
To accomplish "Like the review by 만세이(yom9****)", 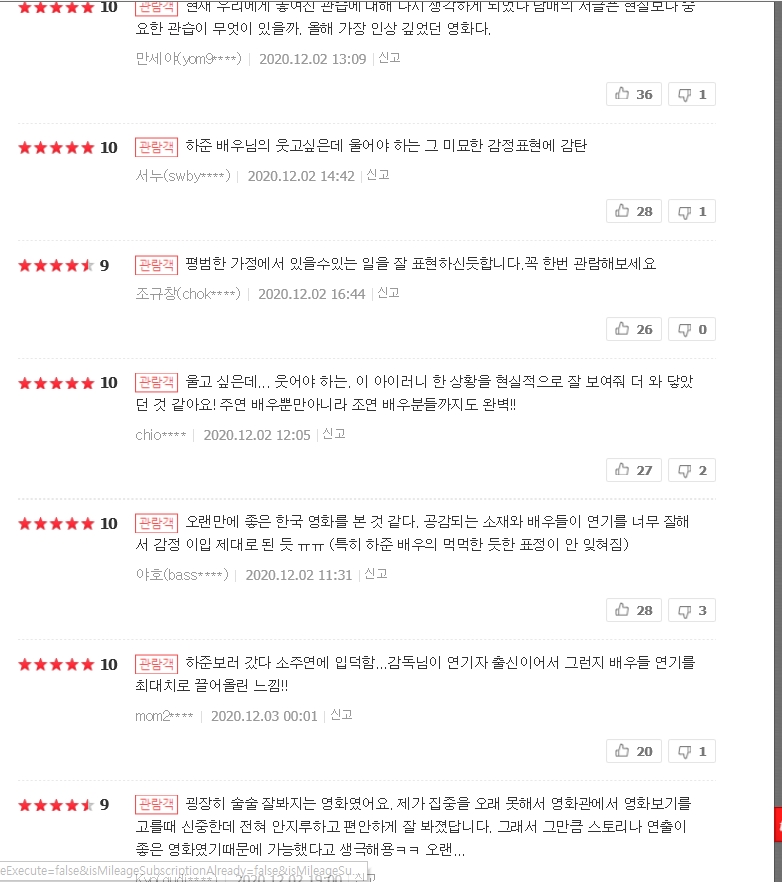I will pos(633,94).
